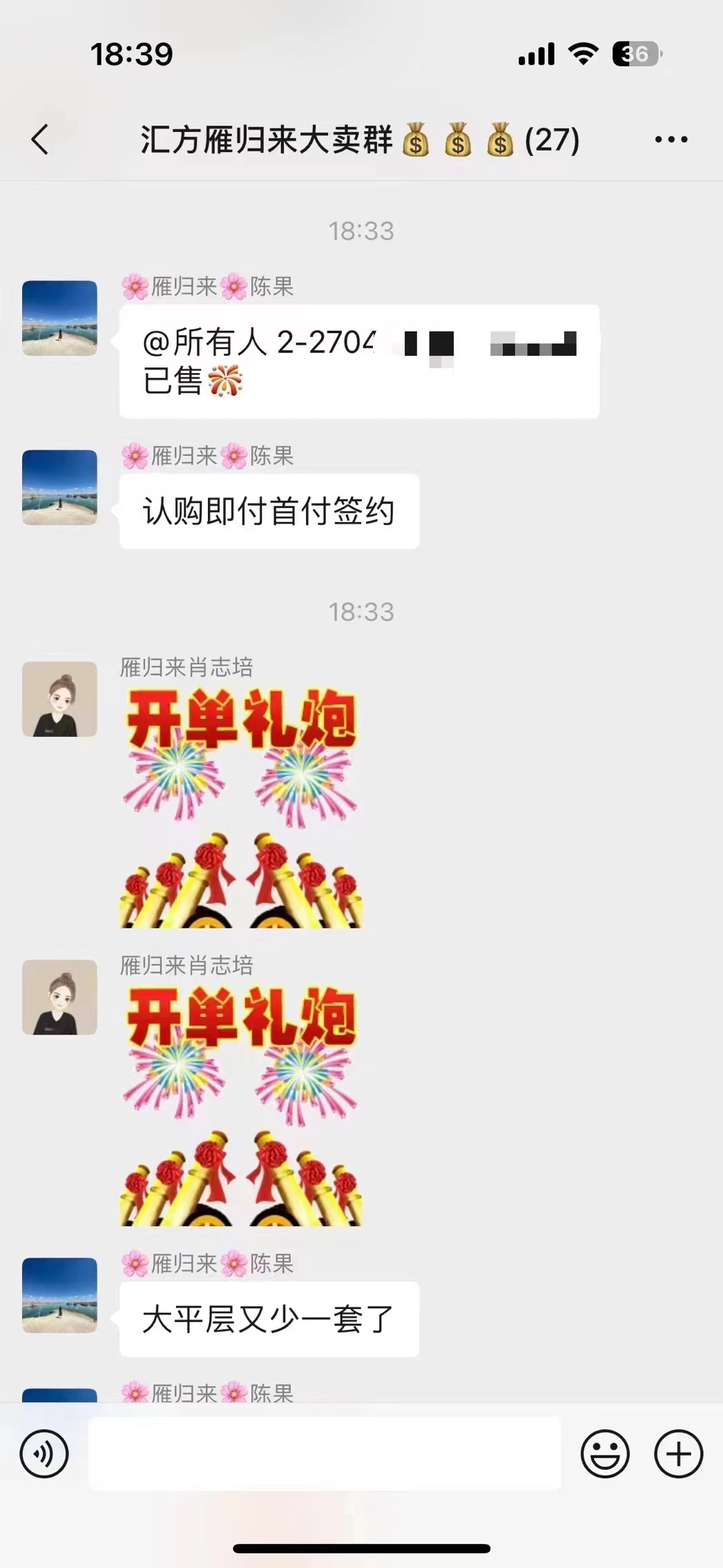Open the three-dot chat info menu
The height and width of the screenshot is (1568, 723).
[671, 140]
